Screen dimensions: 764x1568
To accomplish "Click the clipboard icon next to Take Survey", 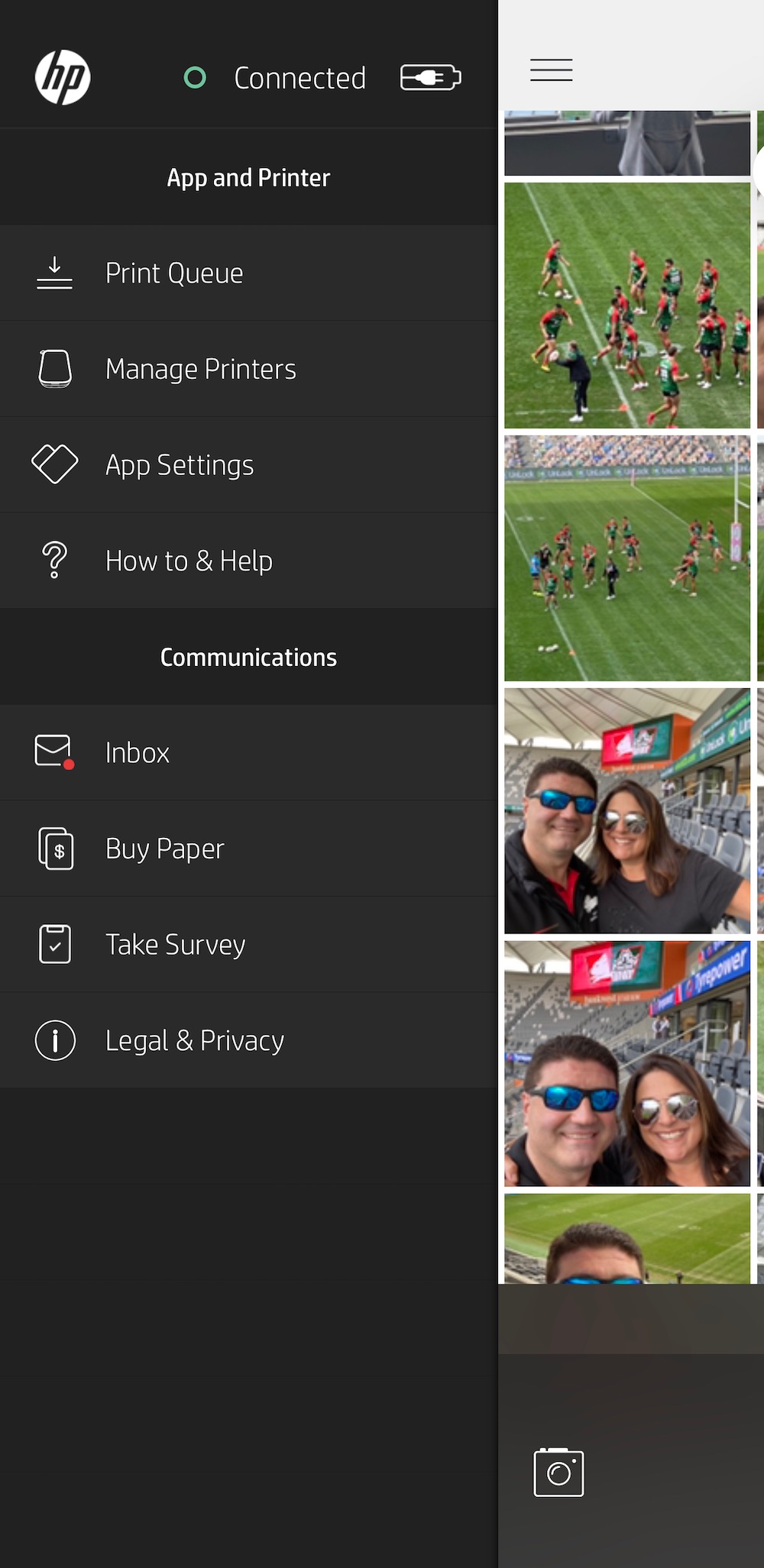I will (53, 944).
